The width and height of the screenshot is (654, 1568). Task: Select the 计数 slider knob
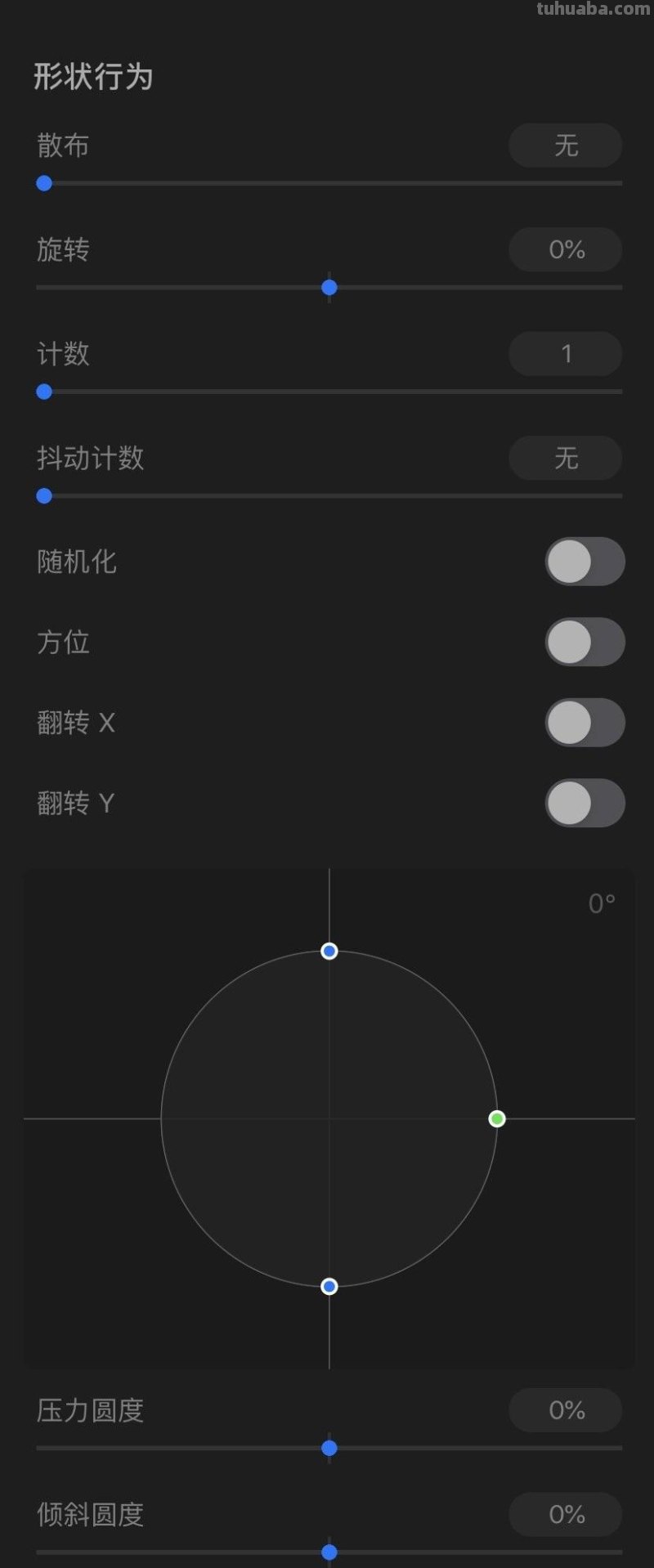click(x=44, y=392)
